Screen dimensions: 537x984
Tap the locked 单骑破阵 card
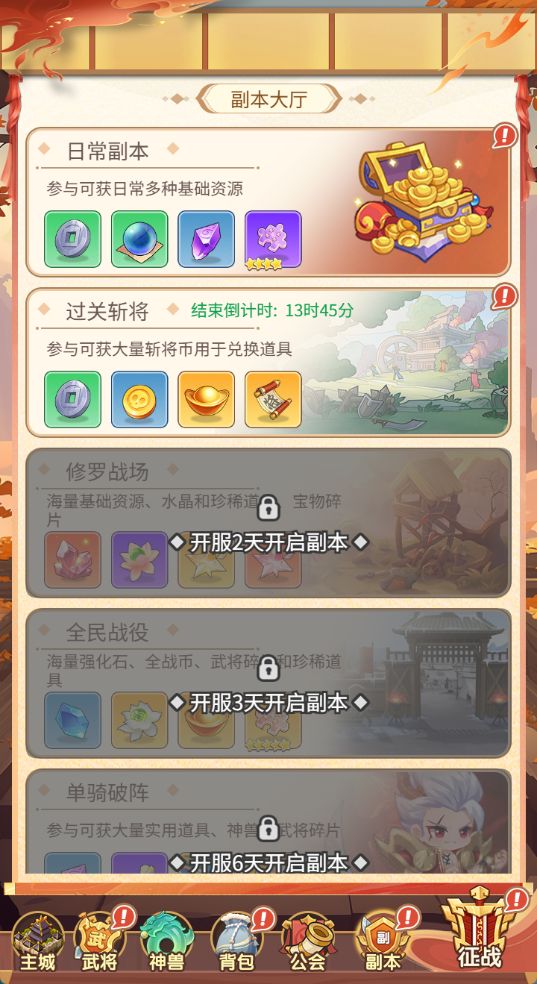pos(268,821)
